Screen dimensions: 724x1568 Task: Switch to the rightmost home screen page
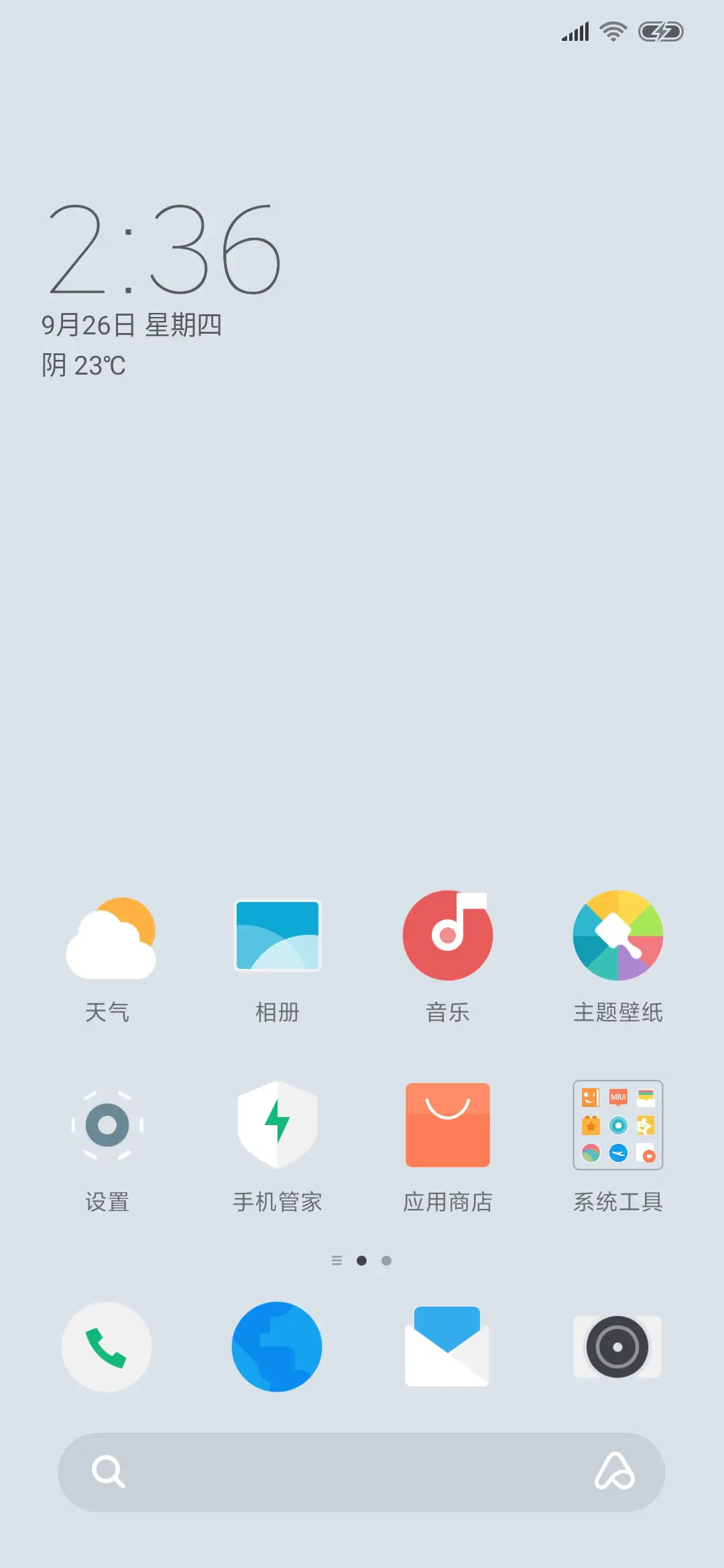click(387, 1260)
